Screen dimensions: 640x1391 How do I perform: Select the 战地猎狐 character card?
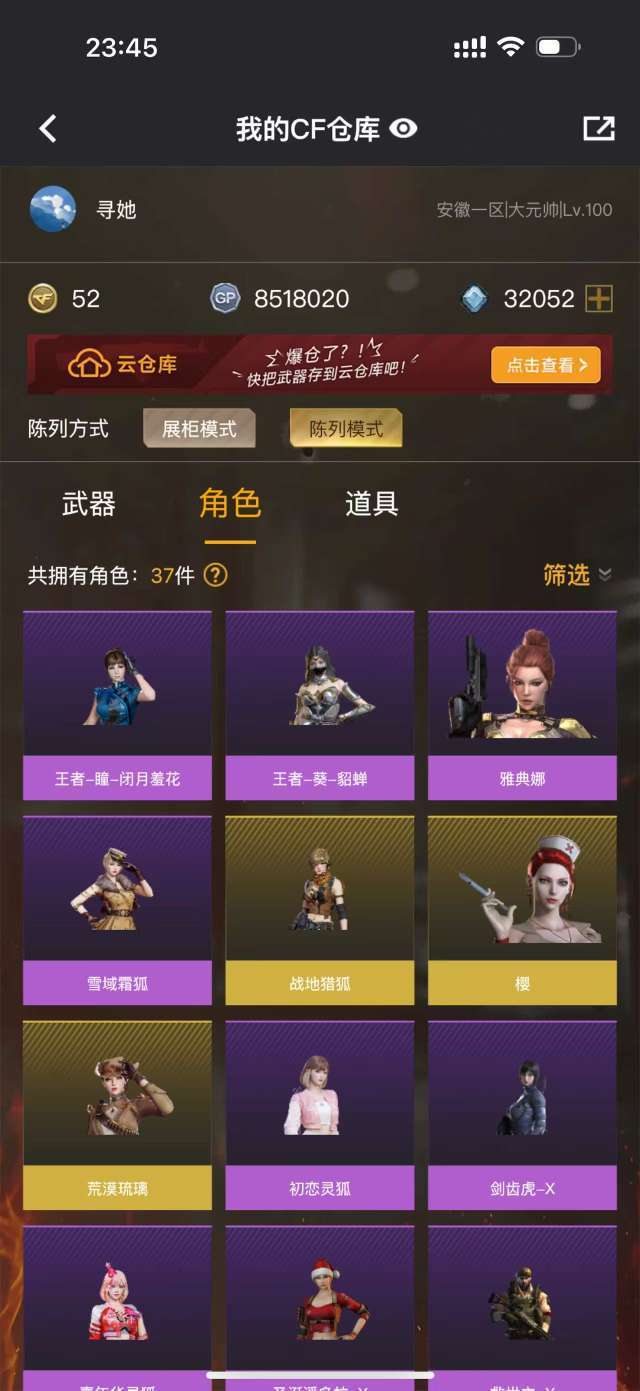[x=320, y=909]
